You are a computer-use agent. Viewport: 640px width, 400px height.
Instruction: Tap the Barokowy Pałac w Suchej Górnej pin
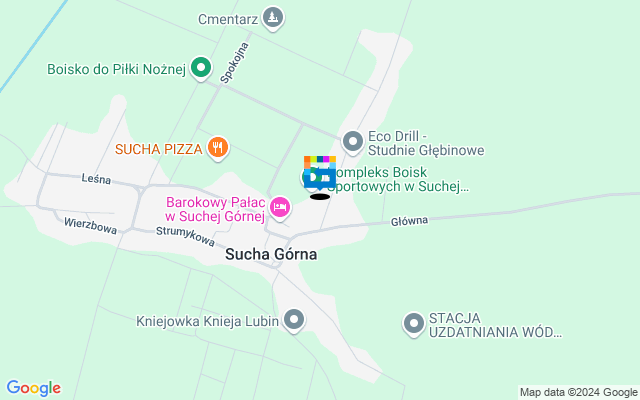pyautogui.click(x=280, y=207)
